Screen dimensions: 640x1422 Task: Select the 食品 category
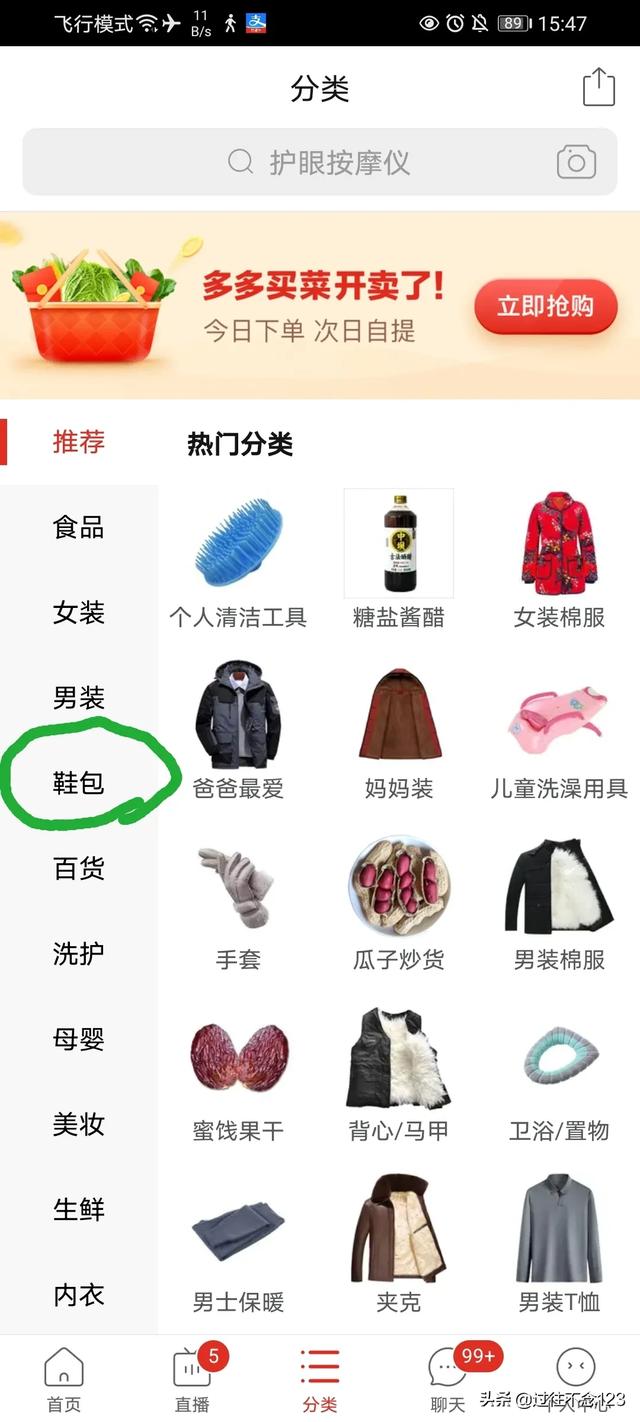pos(78,527)
